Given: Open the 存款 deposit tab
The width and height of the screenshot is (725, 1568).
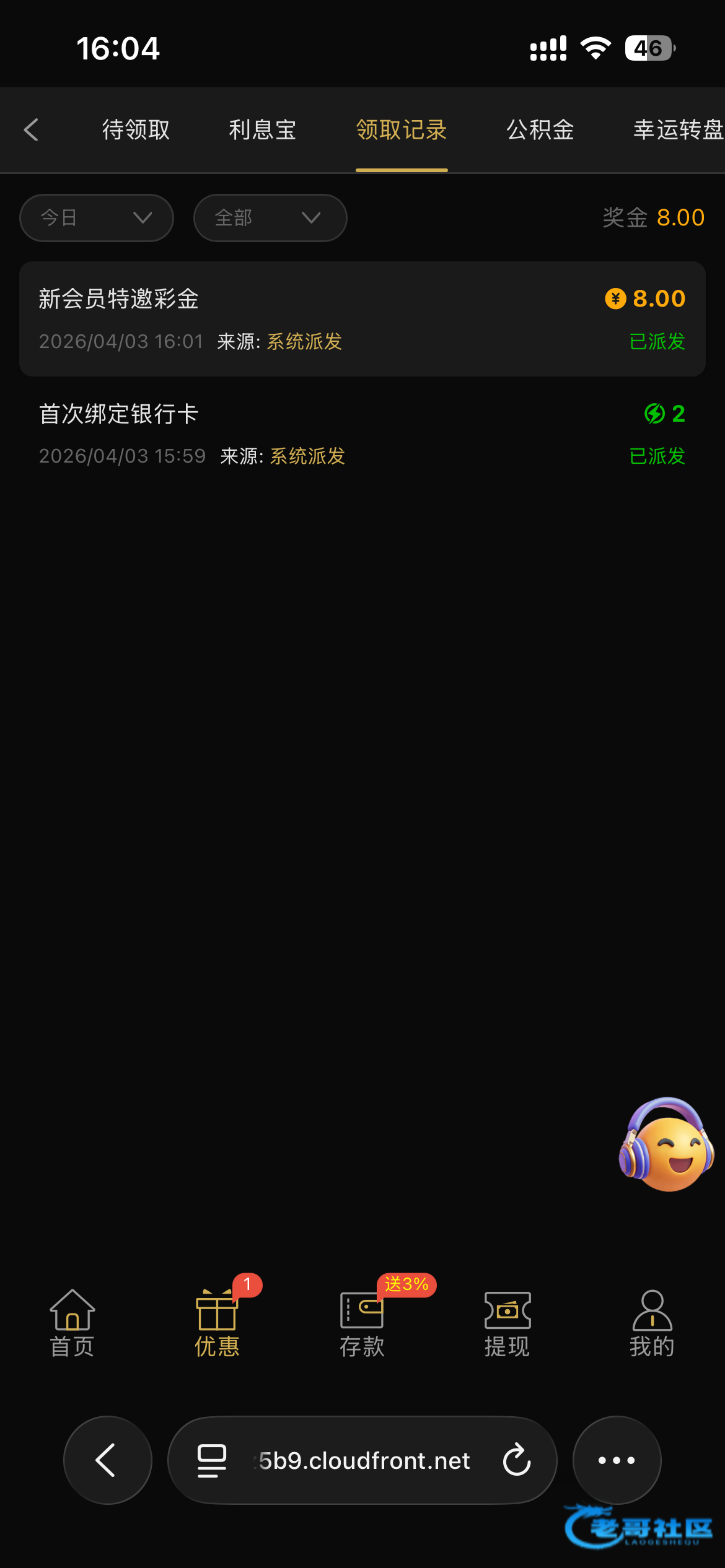Looking at the screenshot, I should point(362,1323).
